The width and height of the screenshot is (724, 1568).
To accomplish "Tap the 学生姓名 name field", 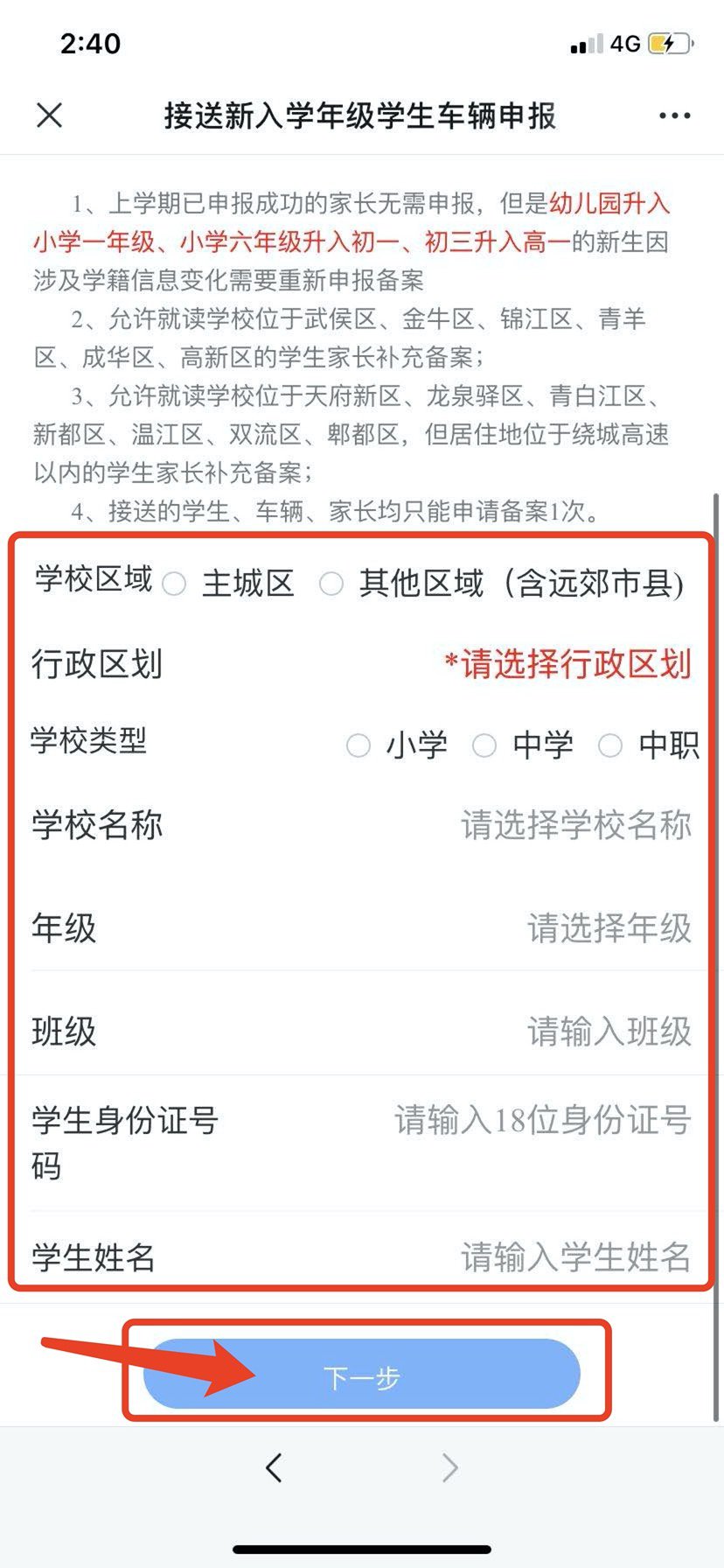I will click(575, 1257).
